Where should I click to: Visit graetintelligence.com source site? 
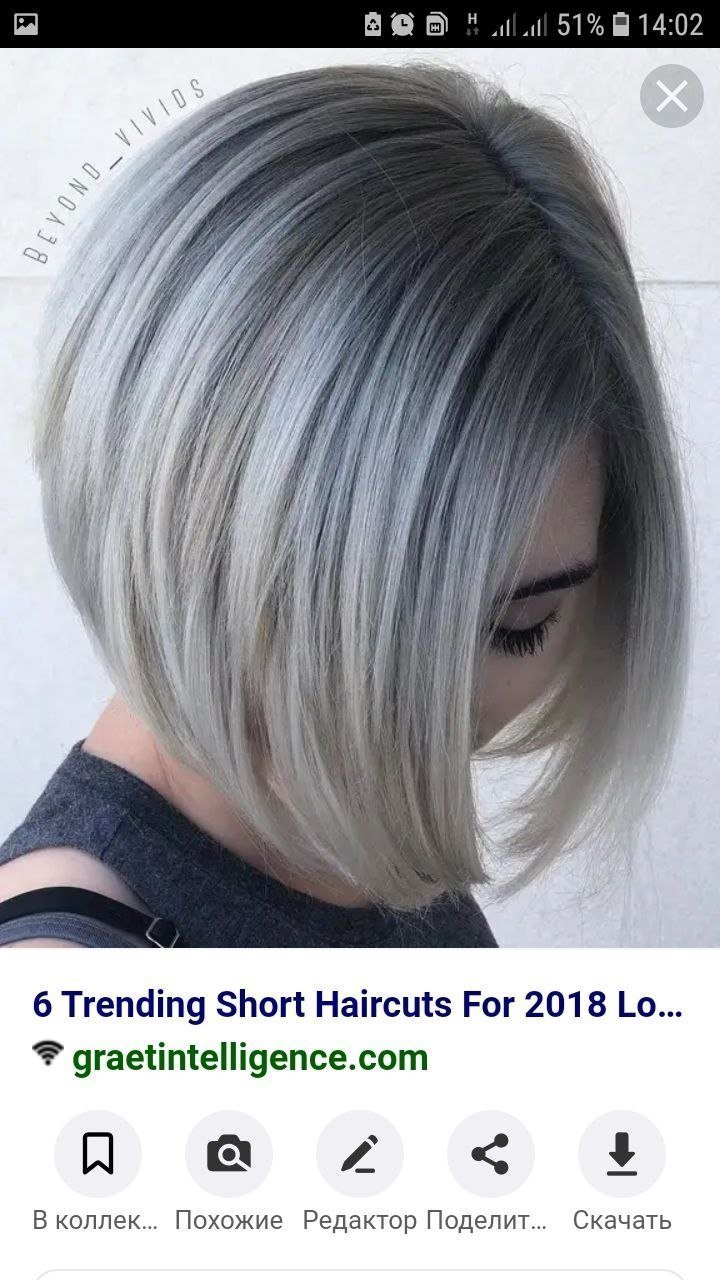coord(250,1057)
